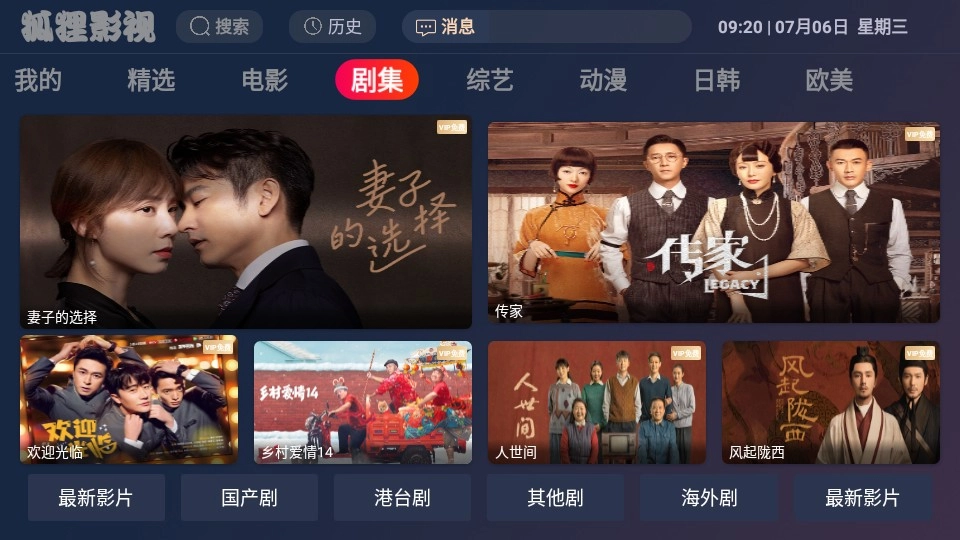This screenshot has width=960, height=540.
Task: Open the 风起陇西 series card
Action: tap(831, 402)
